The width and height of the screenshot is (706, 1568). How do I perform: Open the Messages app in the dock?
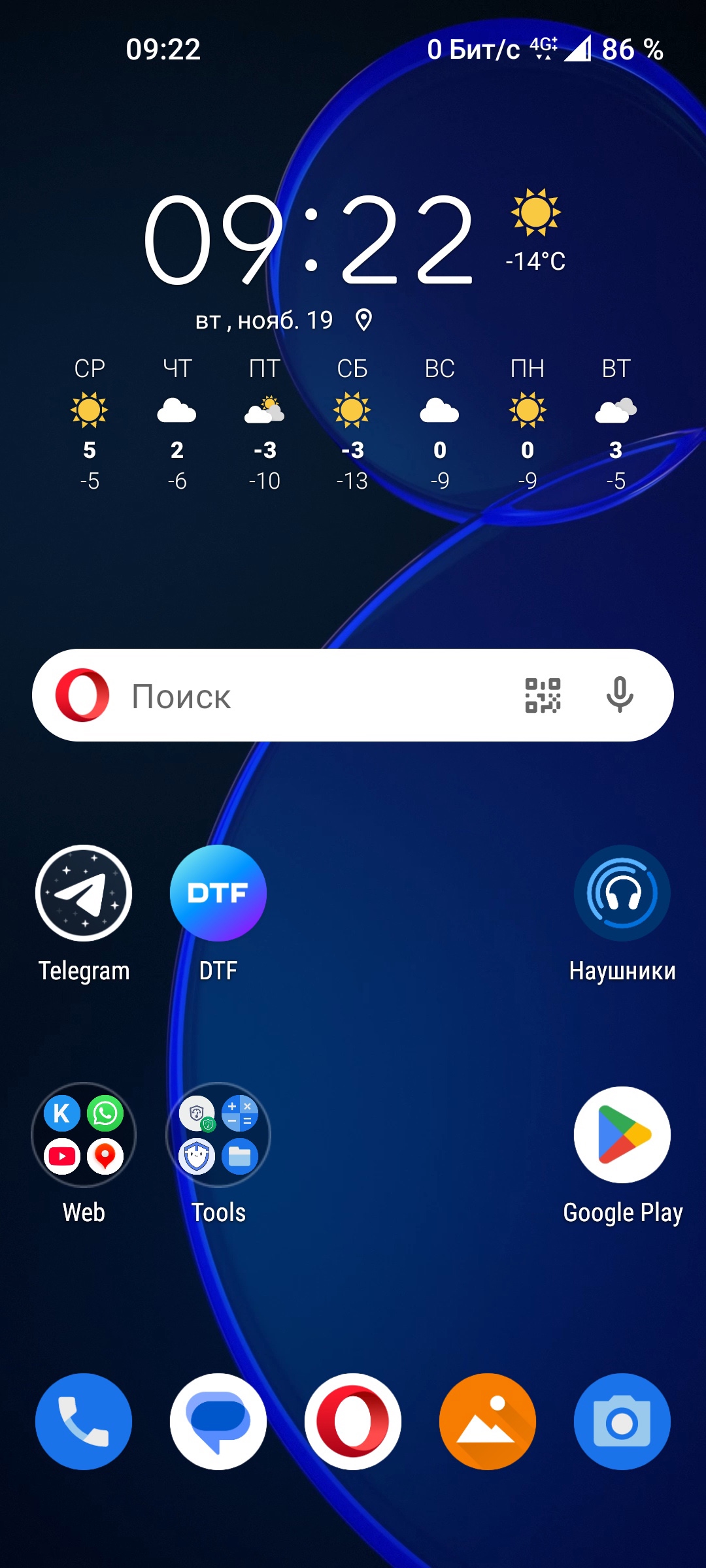tap(218, 1422)
